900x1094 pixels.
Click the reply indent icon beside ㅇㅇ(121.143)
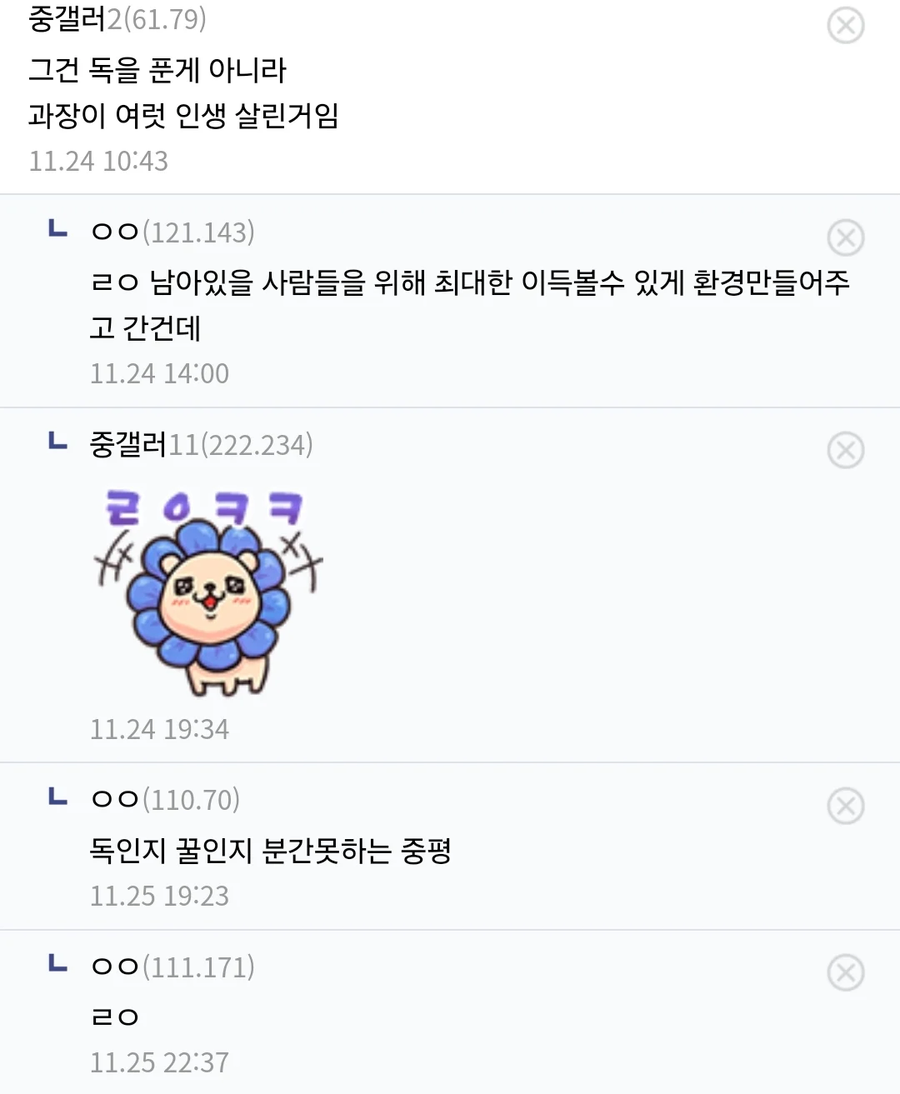[58, 232]
